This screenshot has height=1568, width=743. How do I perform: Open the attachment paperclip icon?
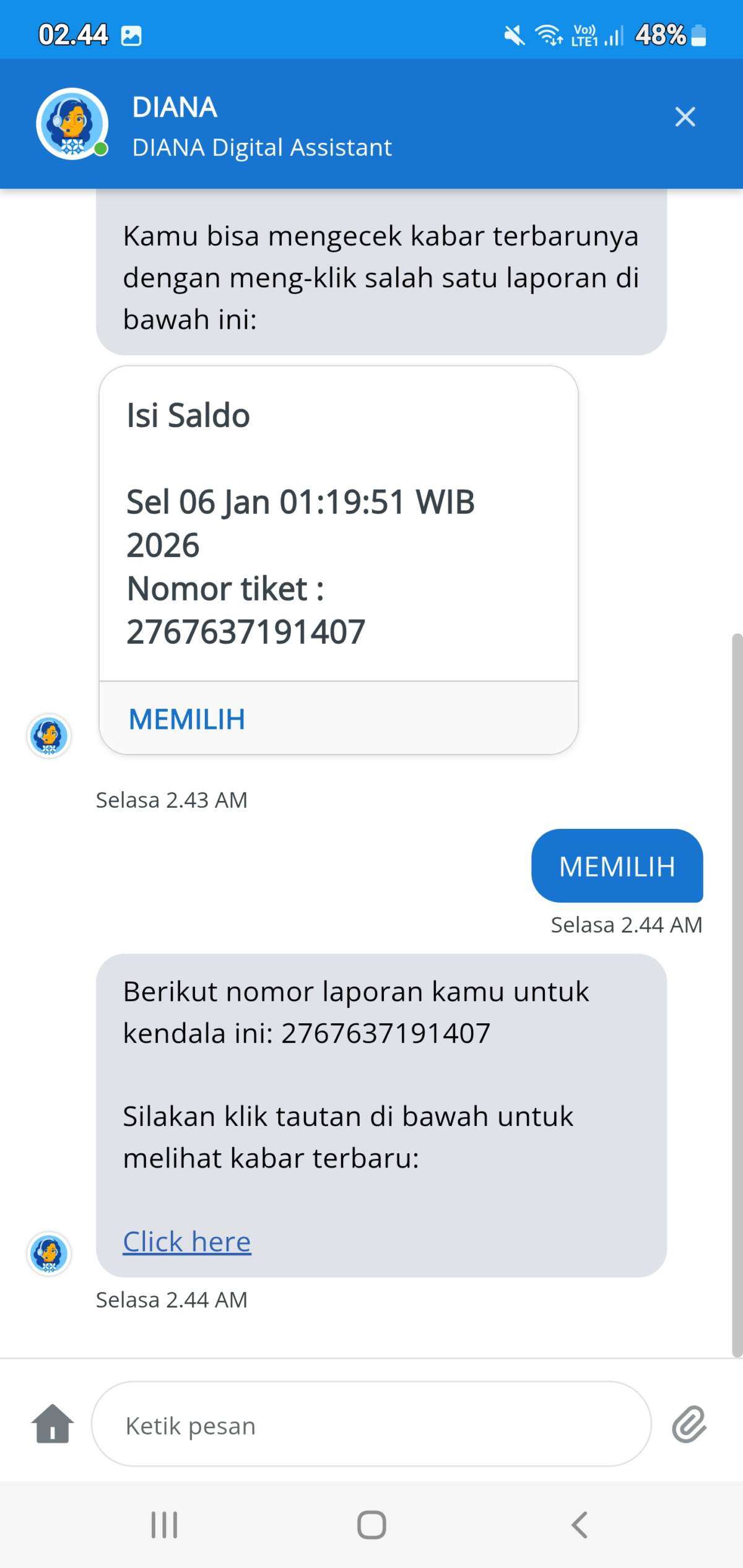pyautogui.click(x=689, y=1424)
